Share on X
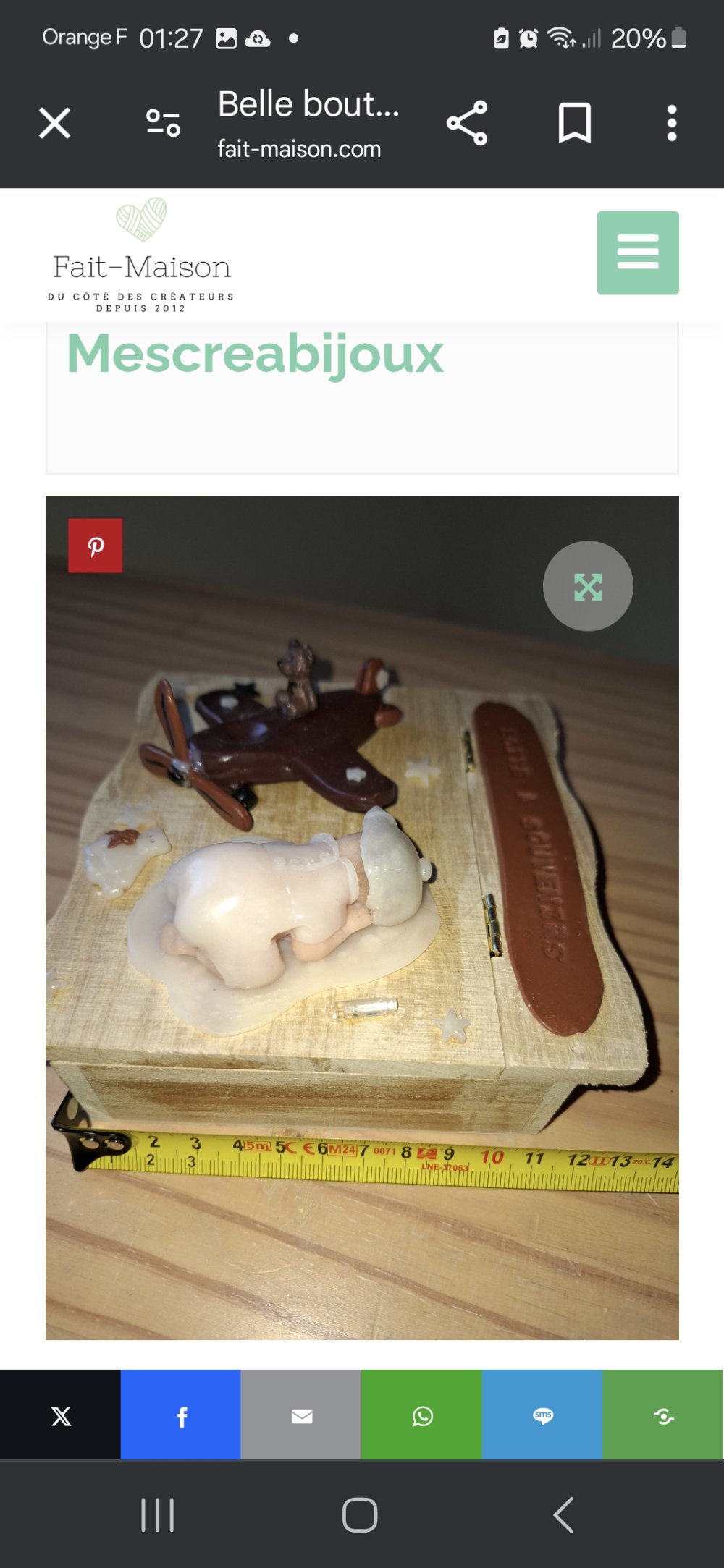This screenshot has width=724, height=1568. coord(61,1415)
